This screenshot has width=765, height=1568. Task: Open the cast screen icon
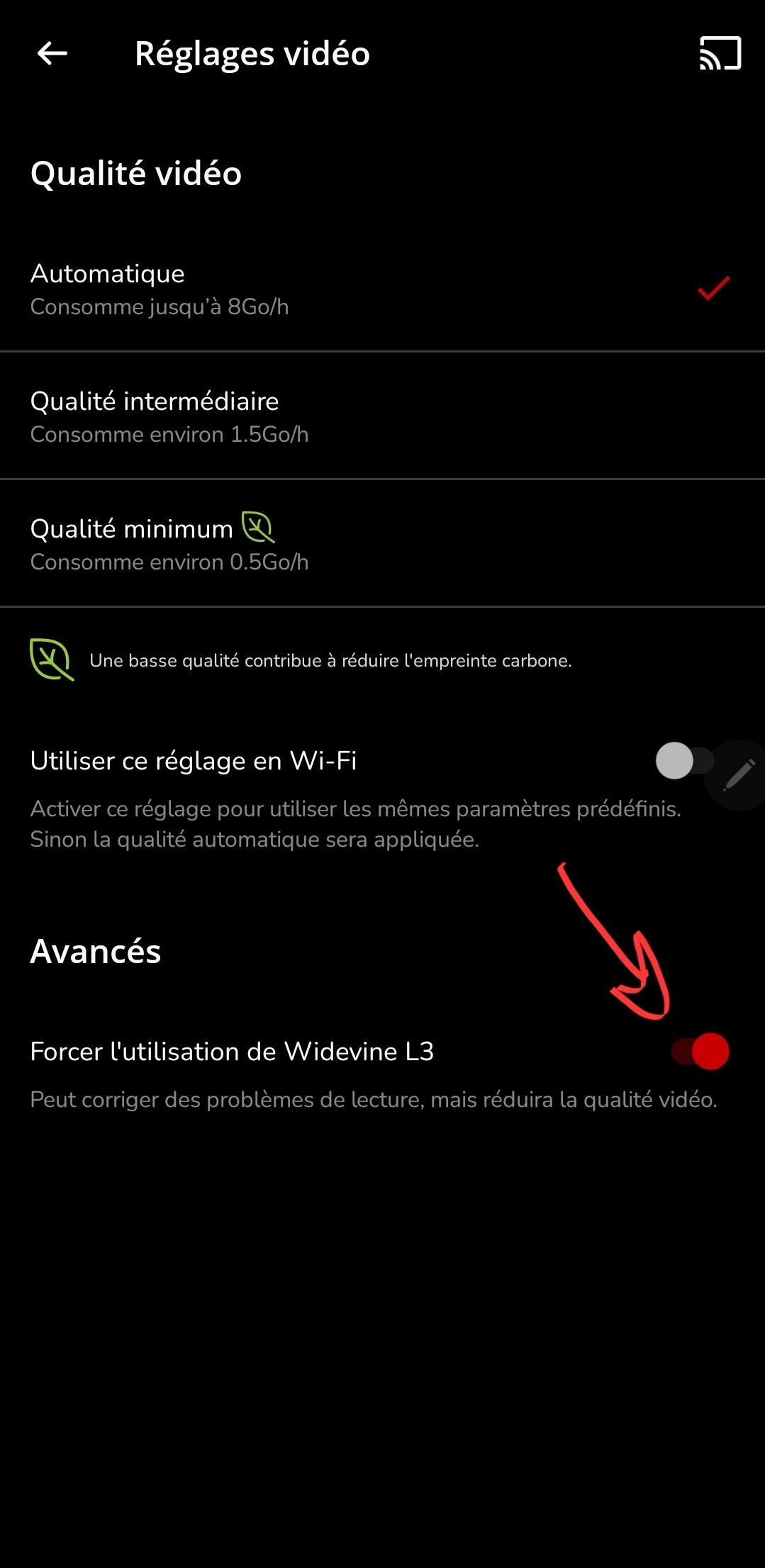click(720, 54)
